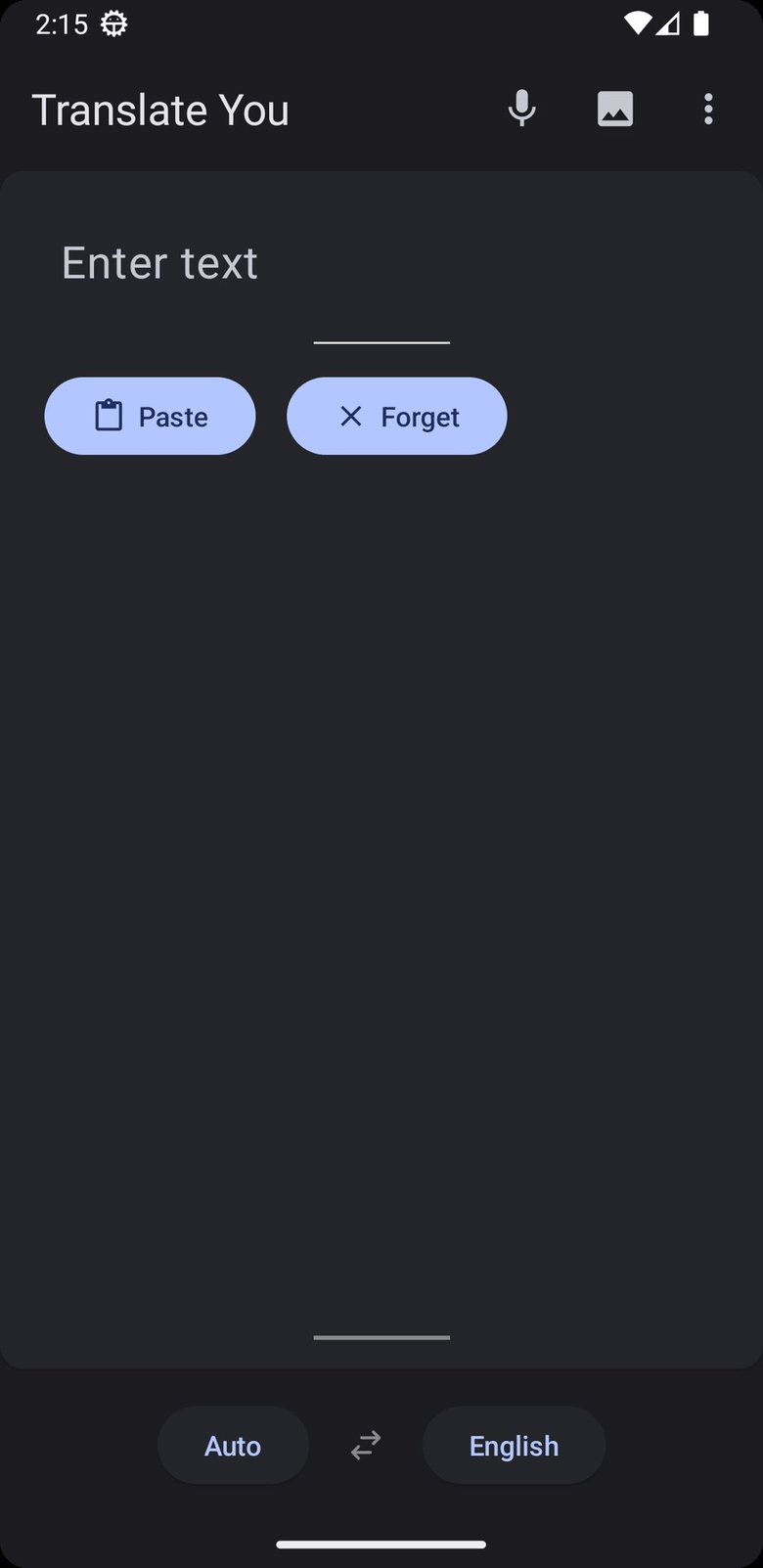
Task: Tap the battery indicator in the status bar
Action: 700,23
